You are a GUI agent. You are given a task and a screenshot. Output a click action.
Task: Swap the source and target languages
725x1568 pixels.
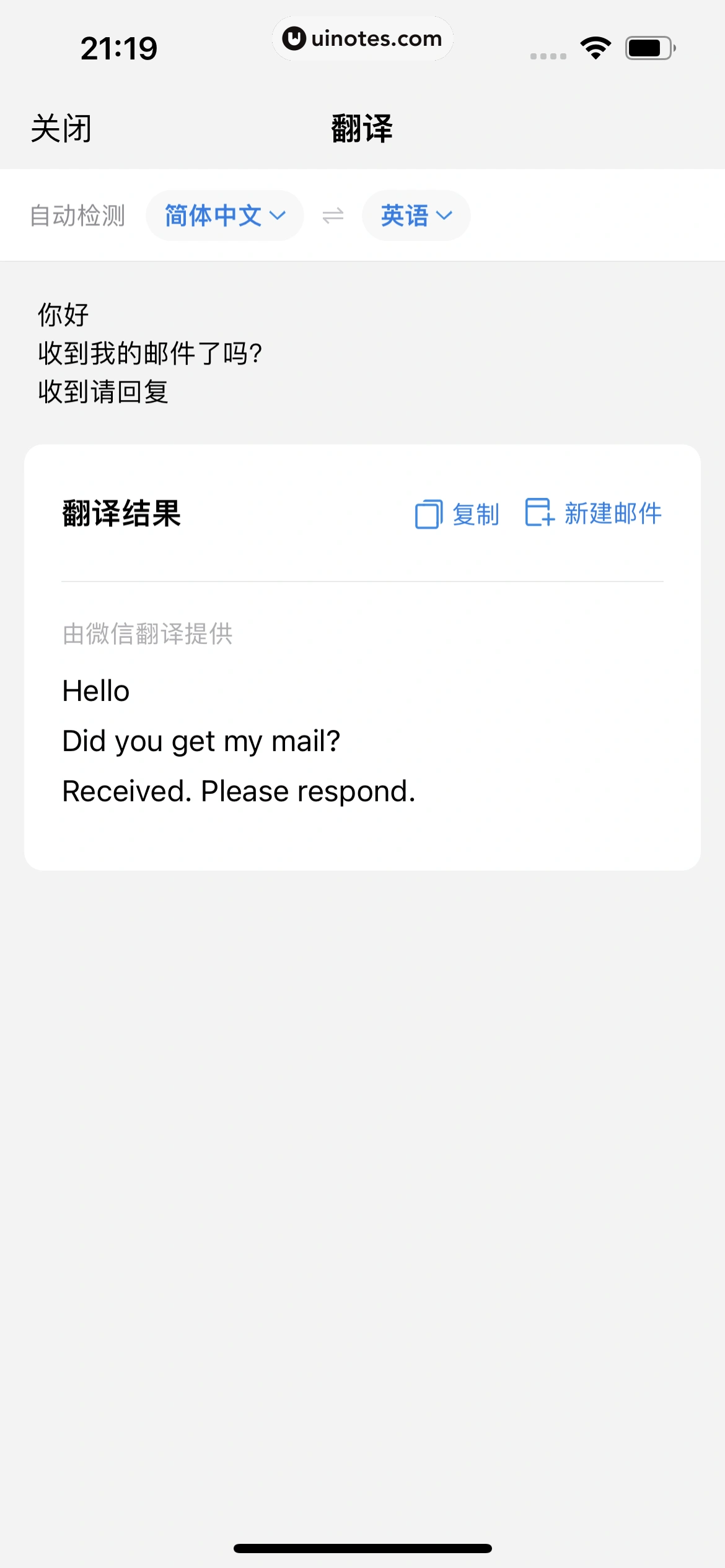pos(333,216)
